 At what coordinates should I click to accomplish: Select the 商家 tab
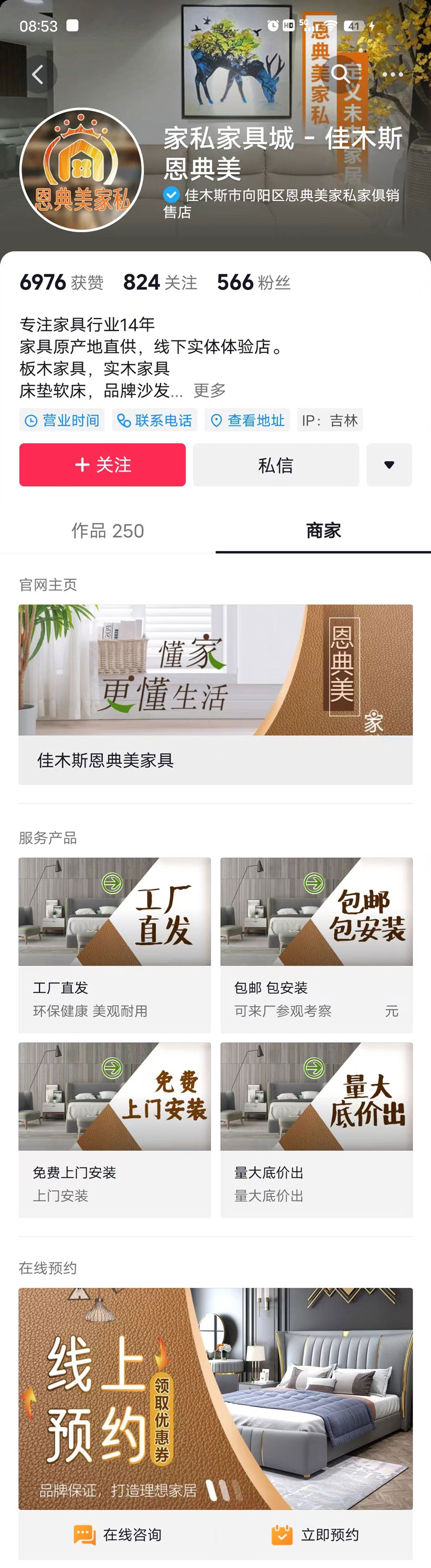[x=323, y=530]
